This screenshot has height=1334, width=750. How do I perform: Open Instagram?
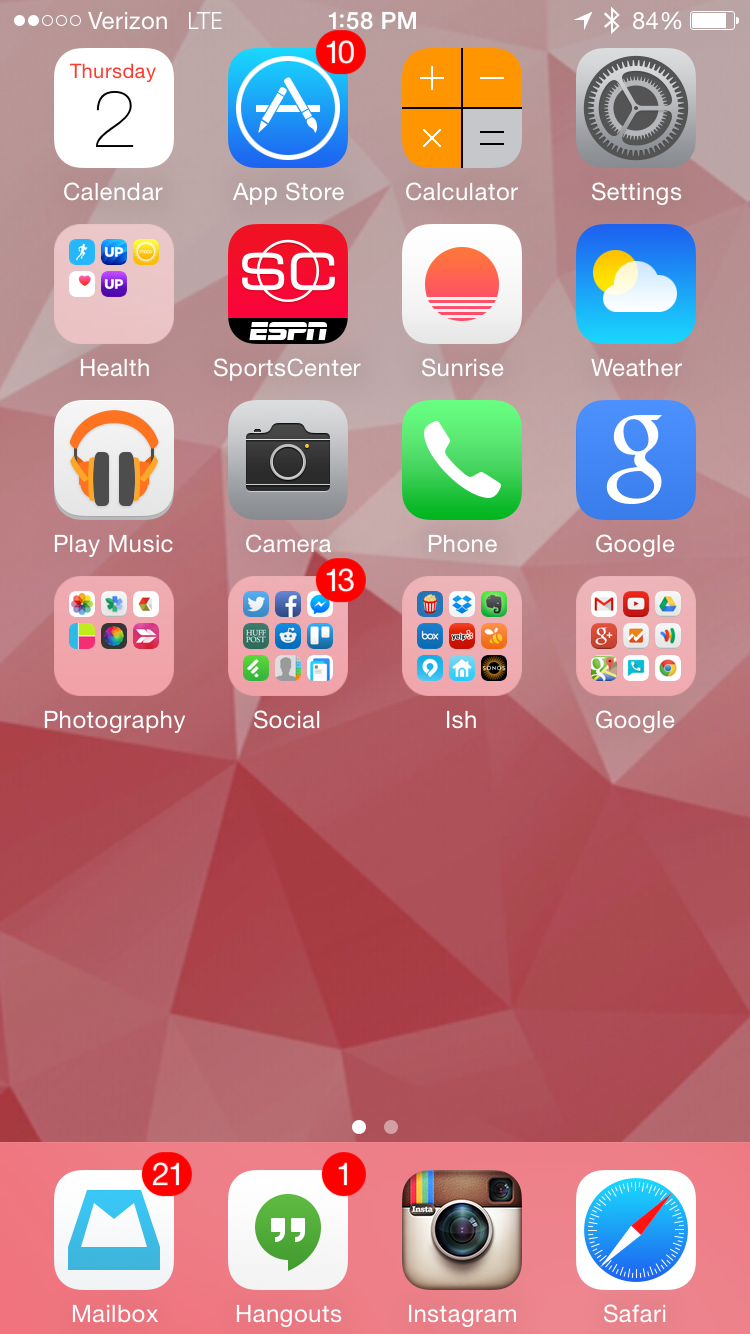461,1230
